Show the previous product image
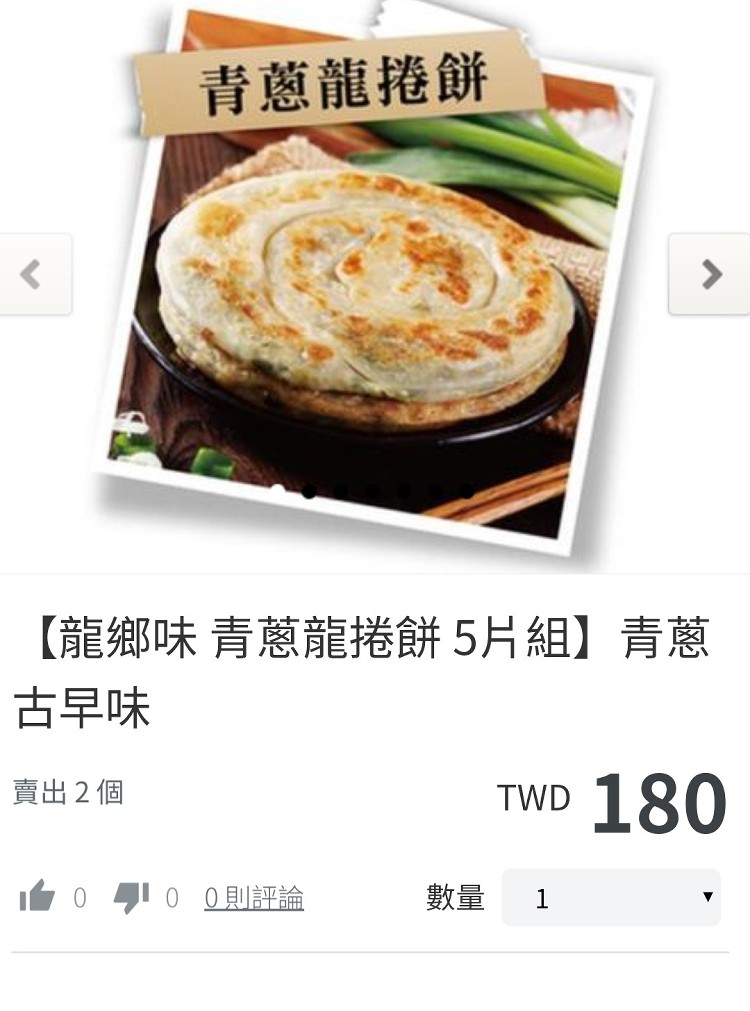The image size is (750, 1011). tap(33, 274)
